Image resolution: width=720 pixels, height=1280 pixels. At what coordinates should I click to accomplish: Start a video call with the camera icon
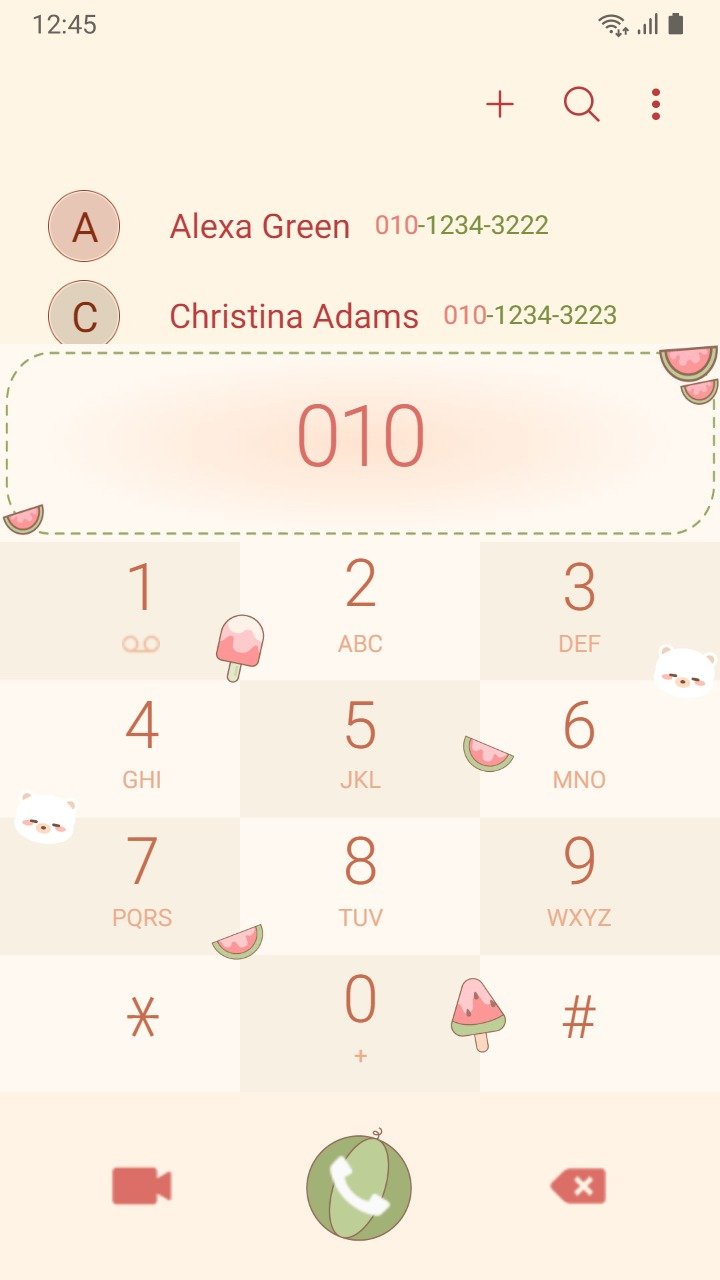[x=141, y=1186]
